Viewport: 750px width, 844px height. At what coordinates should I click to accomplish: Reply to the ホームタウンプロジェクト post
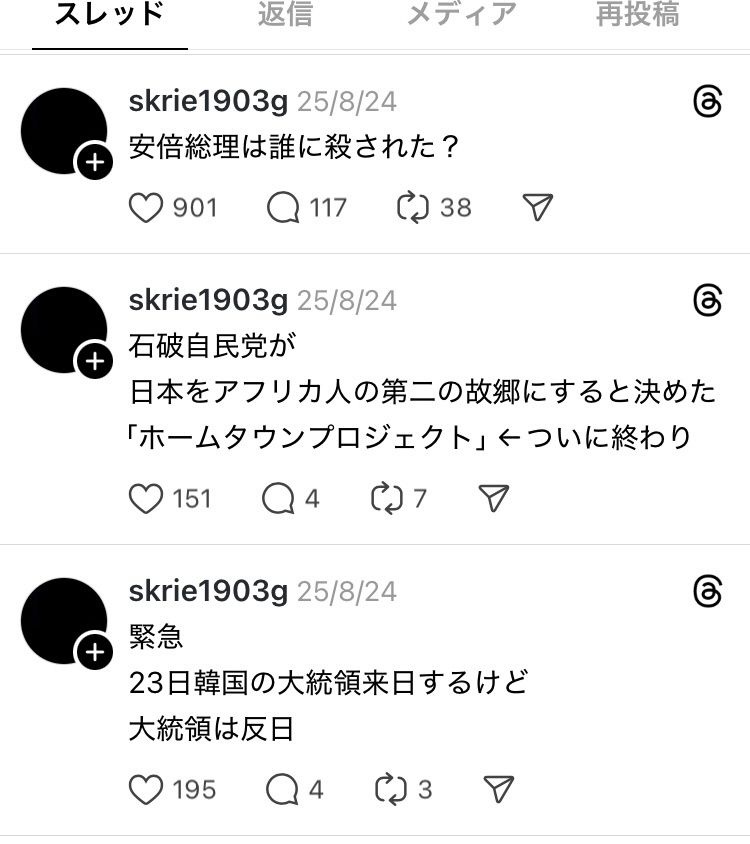[278, 498]
